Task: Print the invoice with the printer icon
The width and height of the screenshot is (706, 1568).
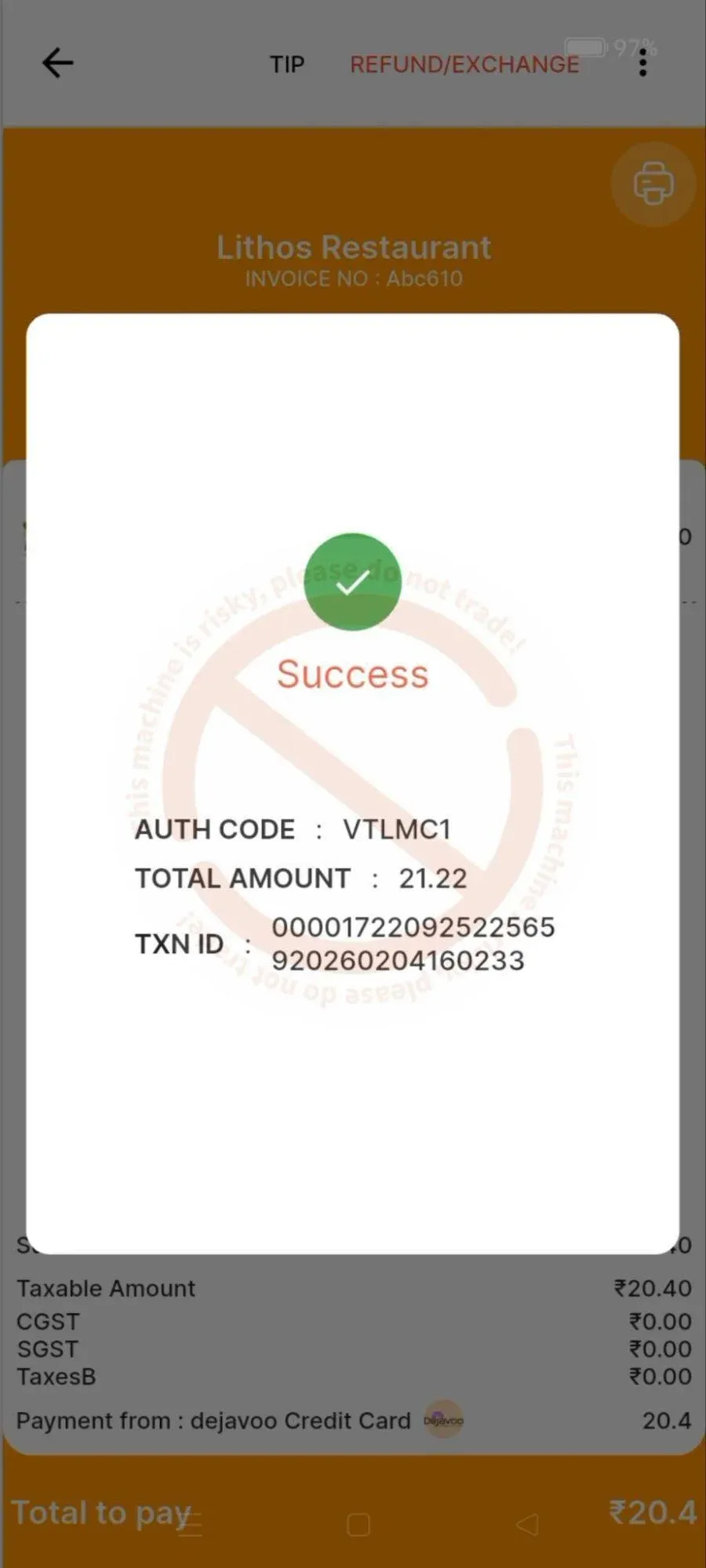Action: [x=653, y=184]
